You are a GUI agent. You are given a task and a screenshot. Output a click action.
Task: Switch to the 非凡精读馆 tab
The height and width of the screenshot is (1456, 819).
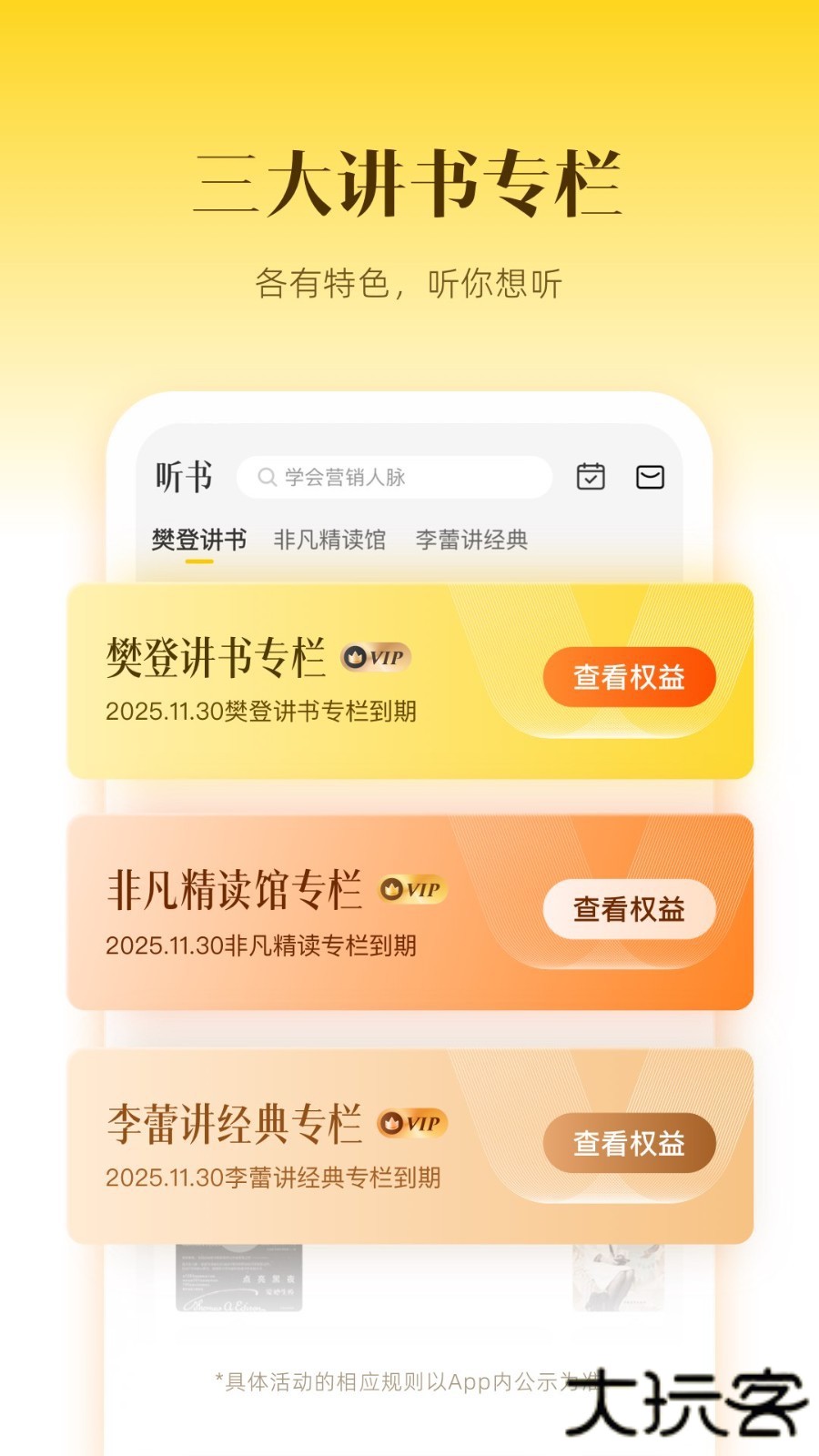point(329,539)
